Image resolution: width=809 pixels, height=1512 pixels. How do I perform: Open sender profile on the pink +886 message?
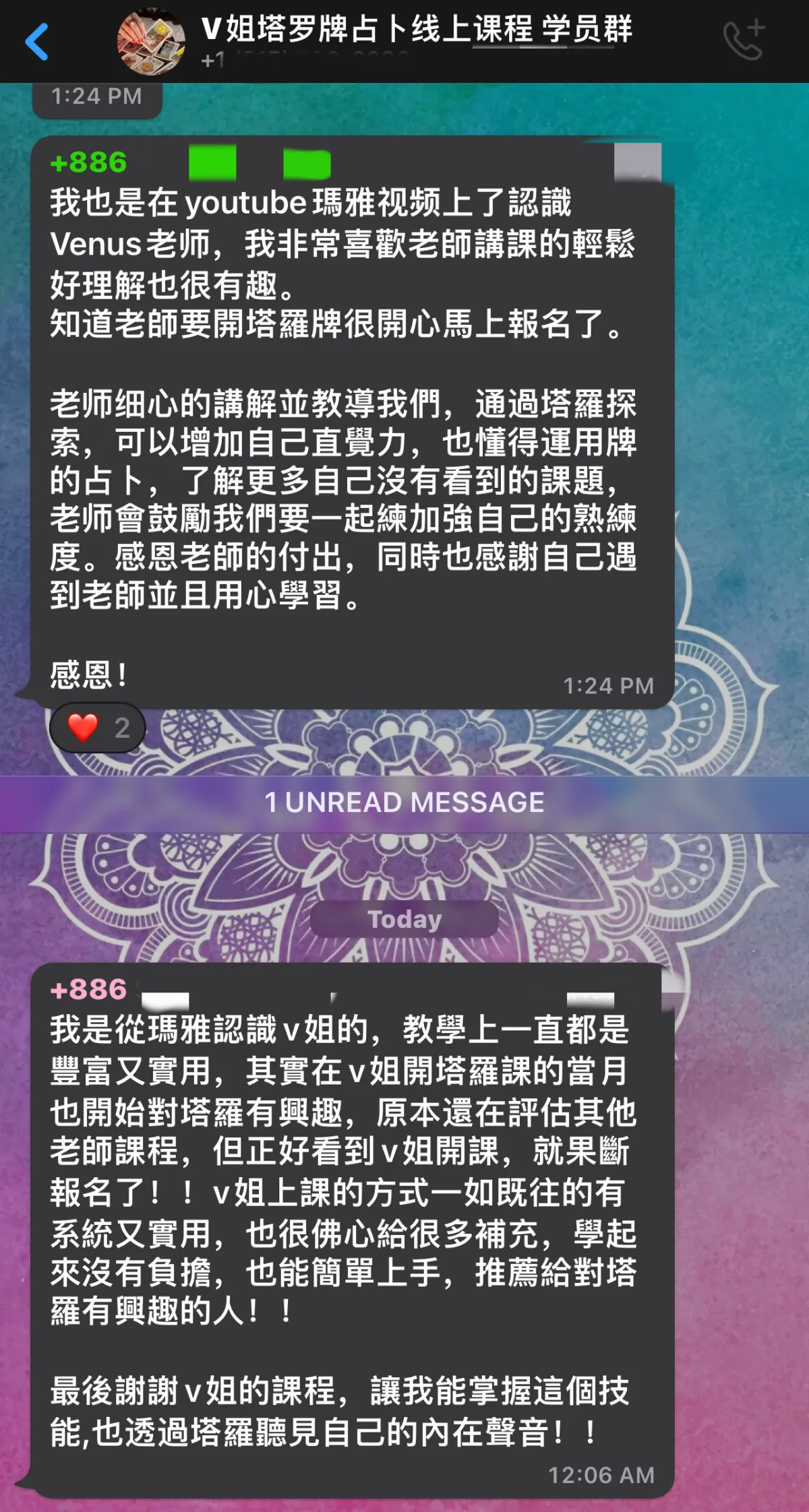coord(88,990)
